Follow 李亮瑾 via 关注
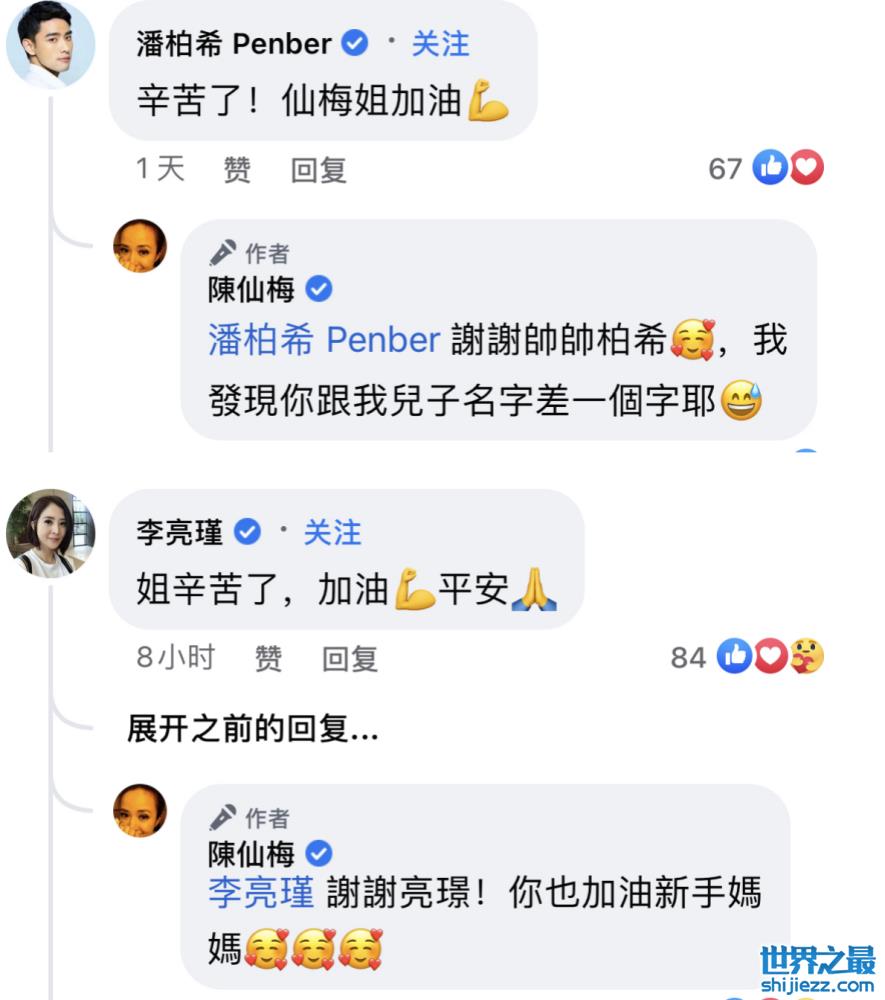The height and width of the screenshot is (1000, 885). click(332, 532)
